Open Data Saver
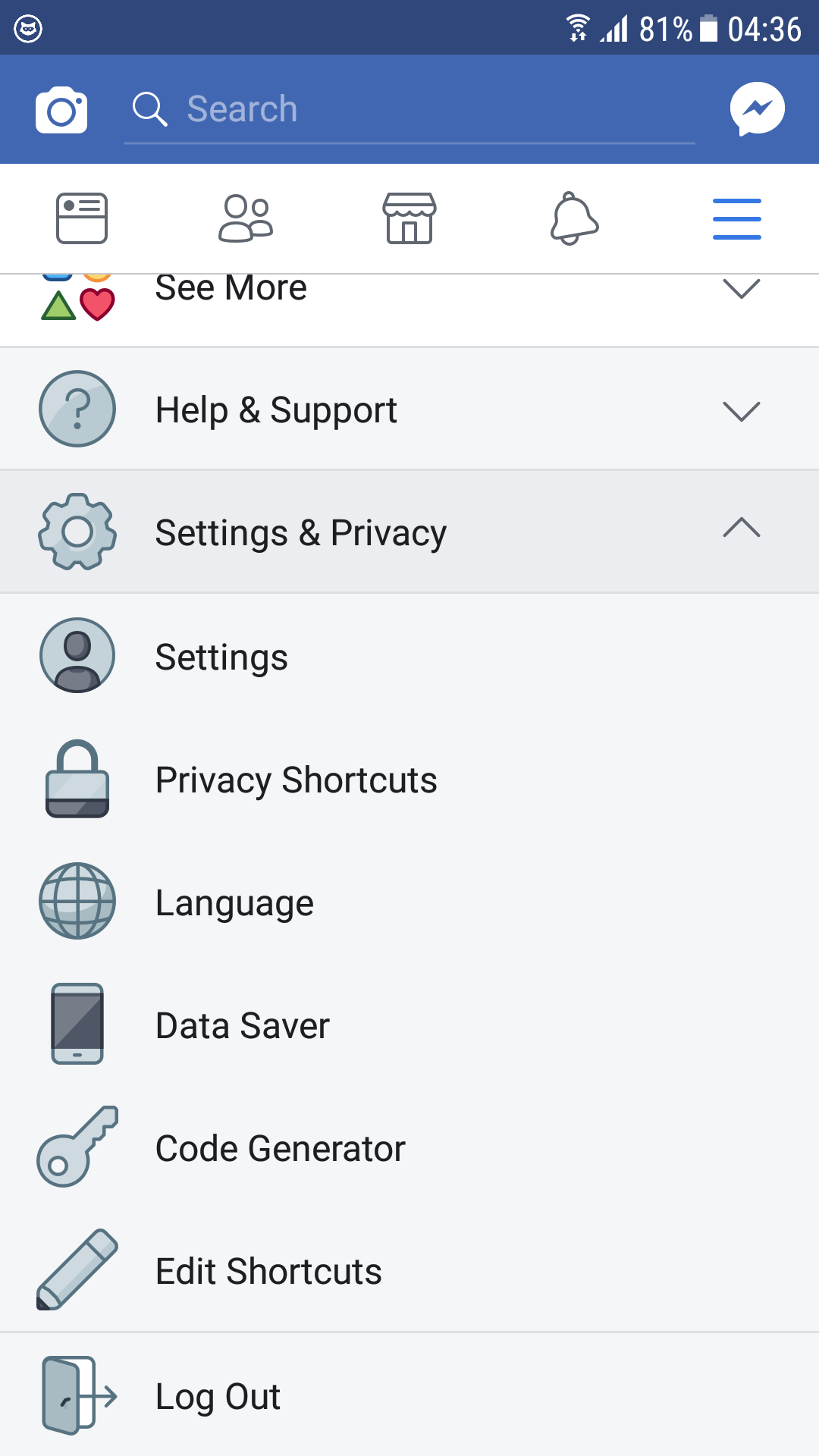Viewport: 819px width, 1456px height. pyautogui.click(x=409, y=1025)
